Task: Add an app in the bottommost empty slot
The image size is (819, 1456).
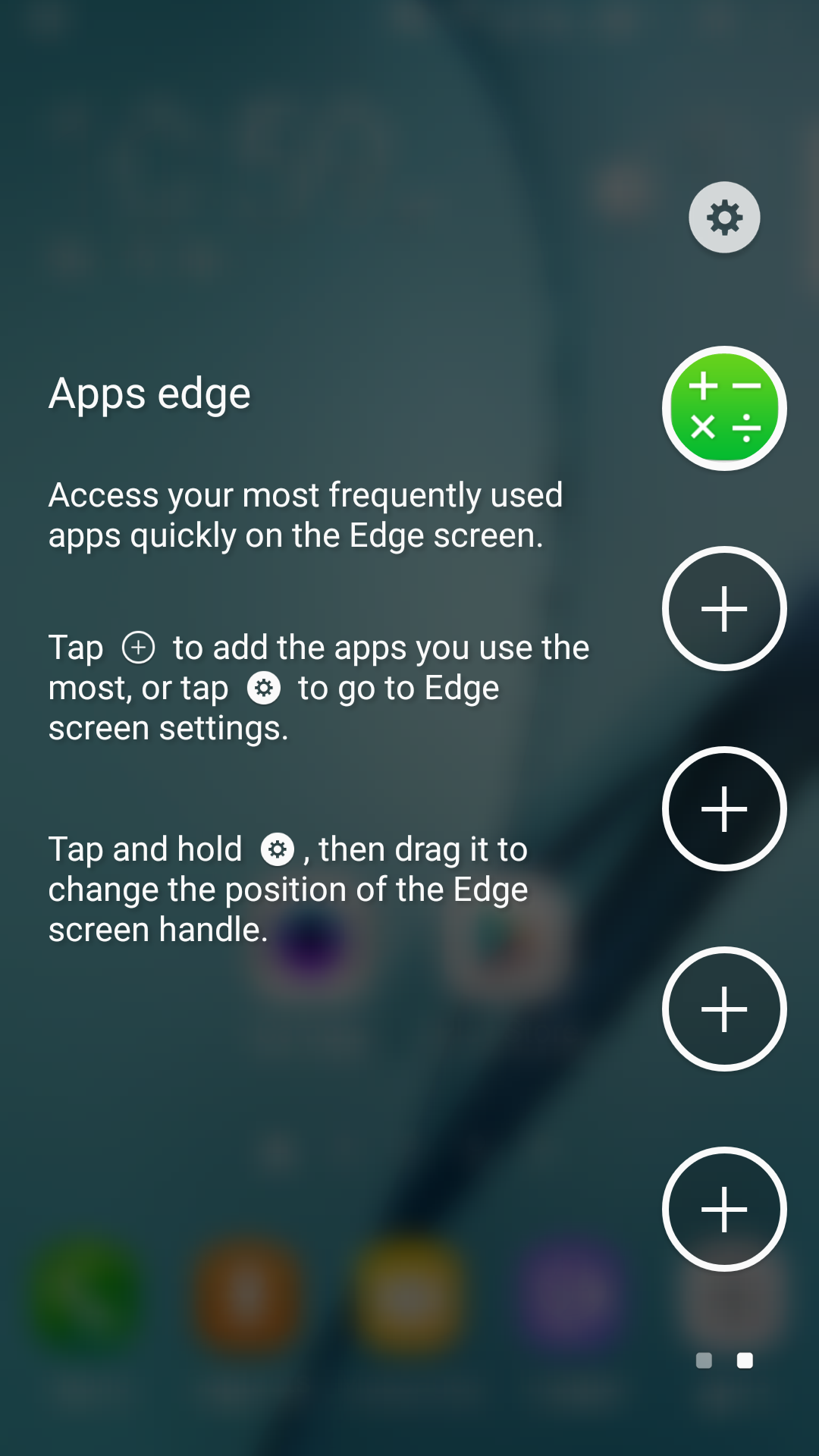Action: (x=724, y=1210)
